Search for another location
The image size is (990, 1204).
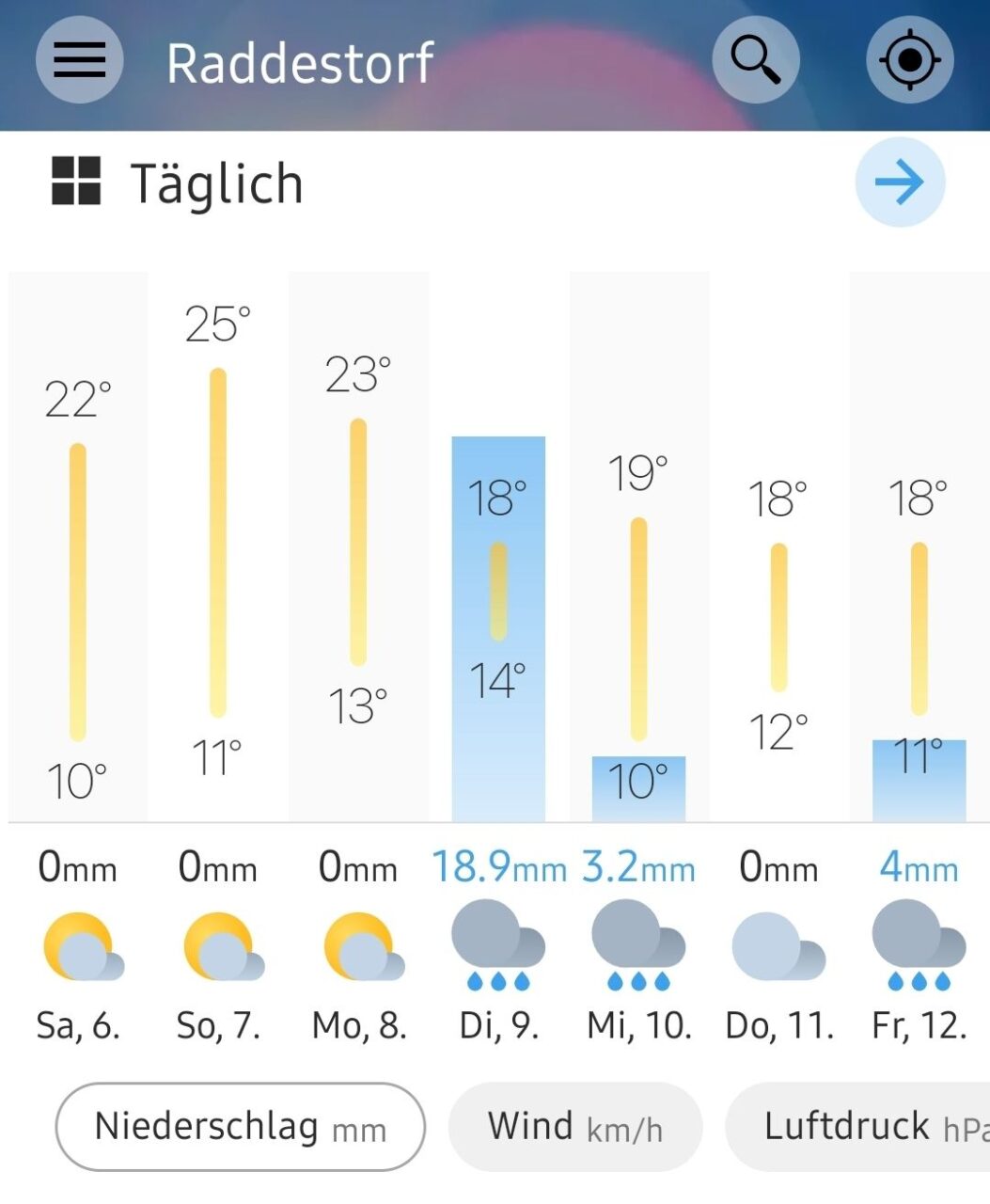click(756, 60)
